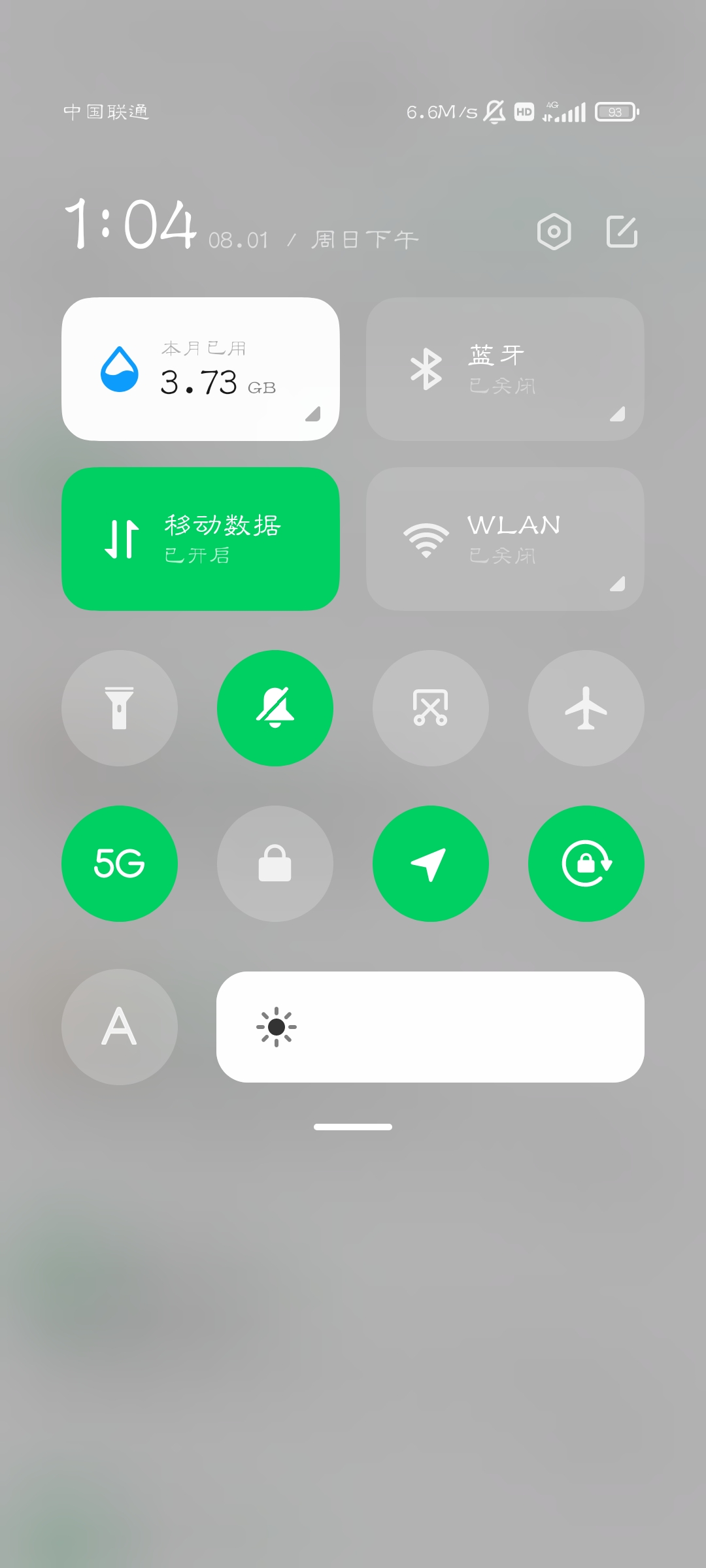Tap the lock screen tile
706x1568 pixels.
[x=275, y=864]
